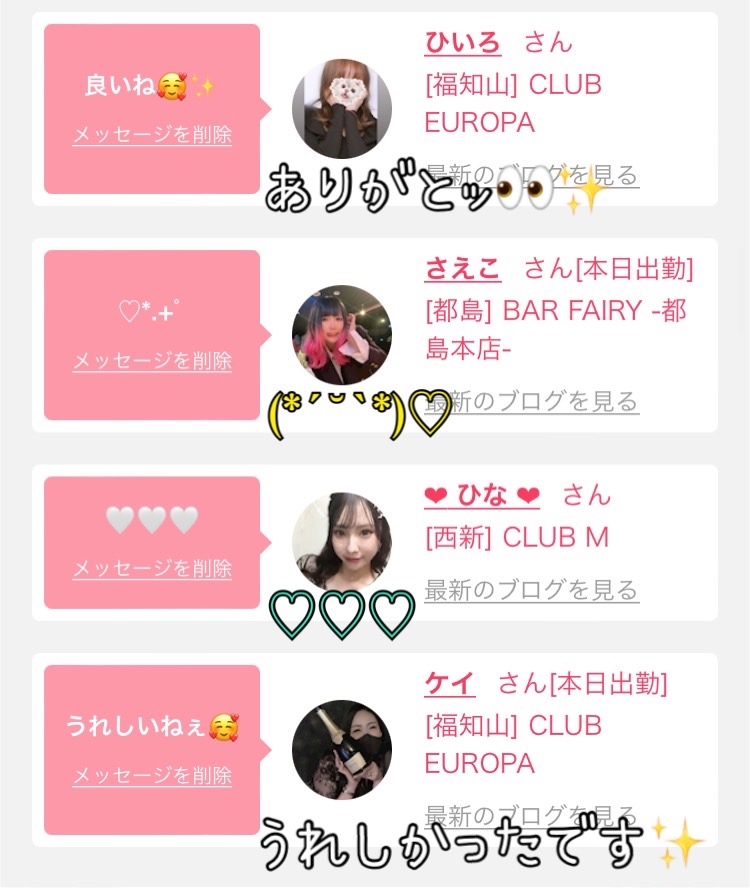
Task: View ケイ's latest blog
Action: click(532, 816)
